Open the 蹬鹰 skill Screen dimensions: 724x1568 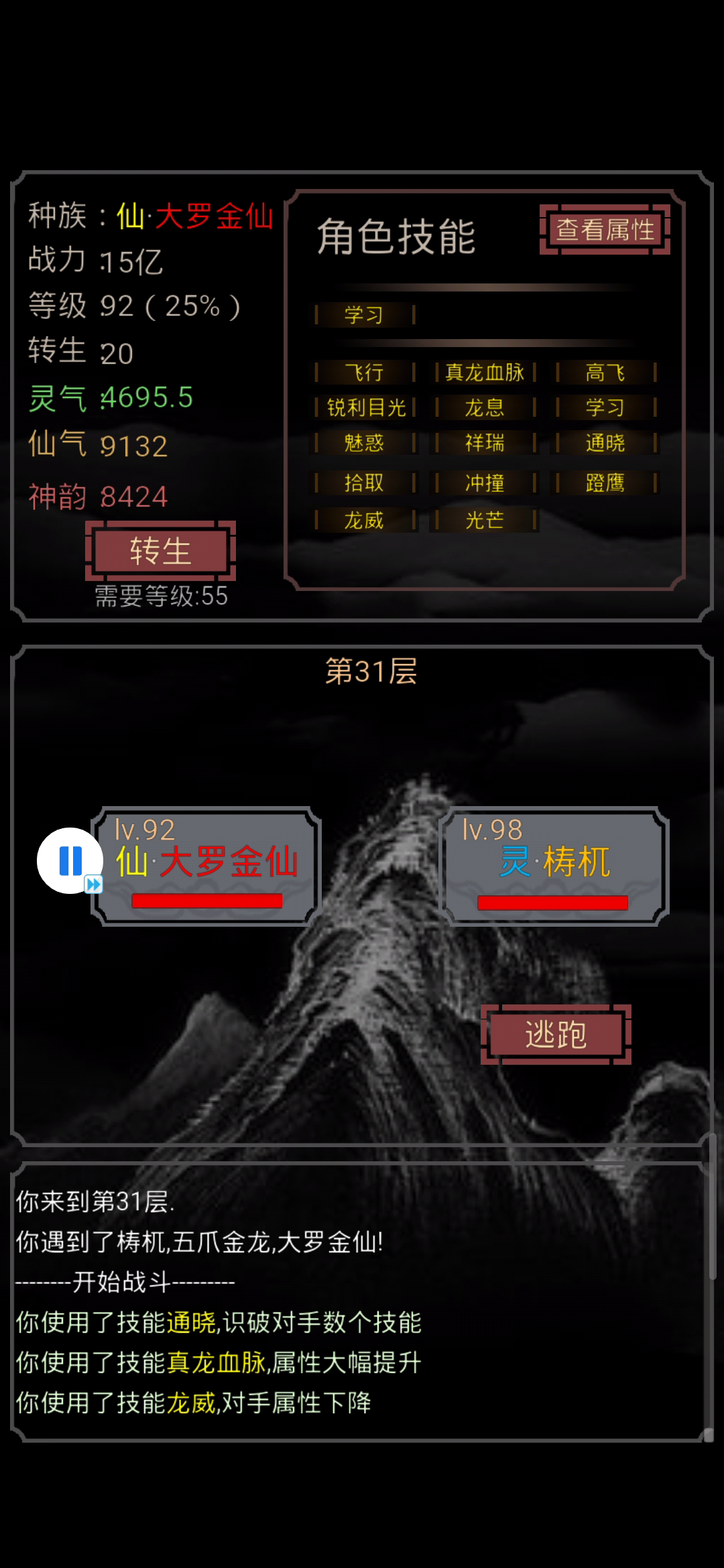coord(605,482)
